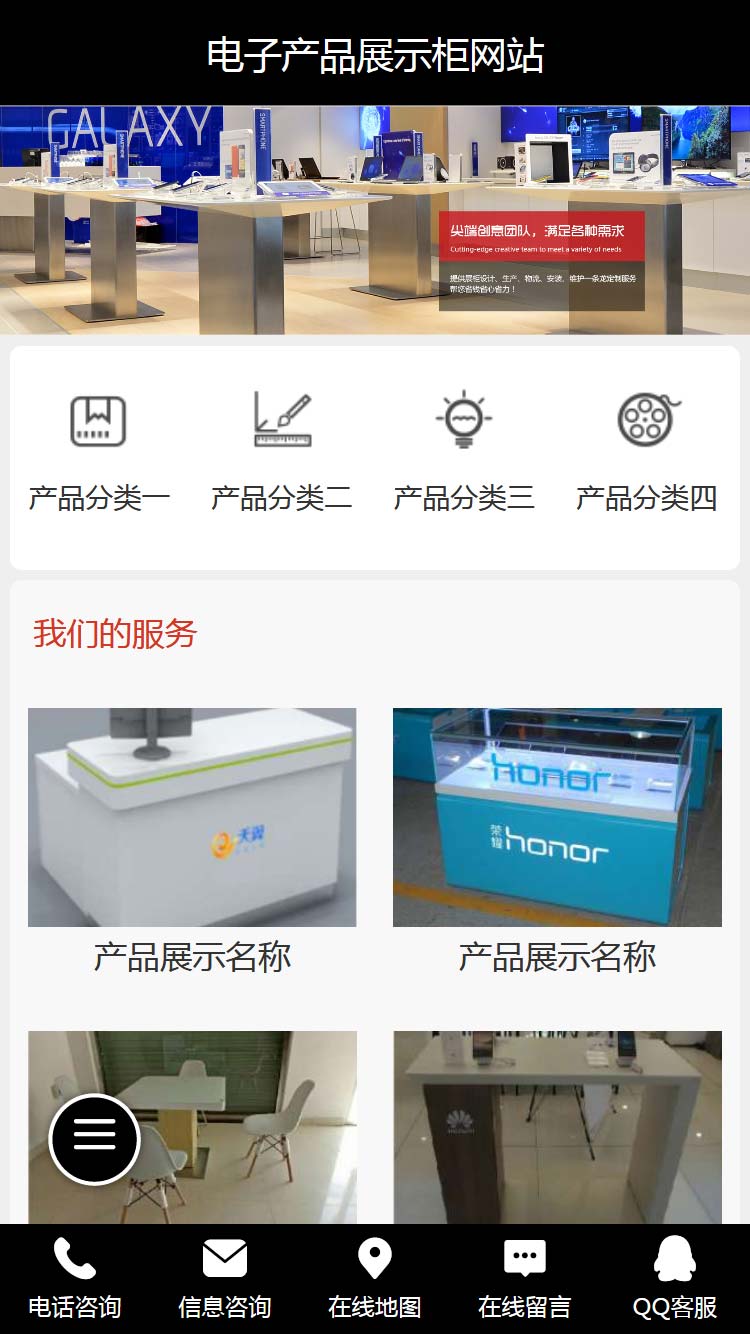This screenshot has height=1334, width=750.
Task: Open the floating hamburger menu button
Action: [95, 1139]
